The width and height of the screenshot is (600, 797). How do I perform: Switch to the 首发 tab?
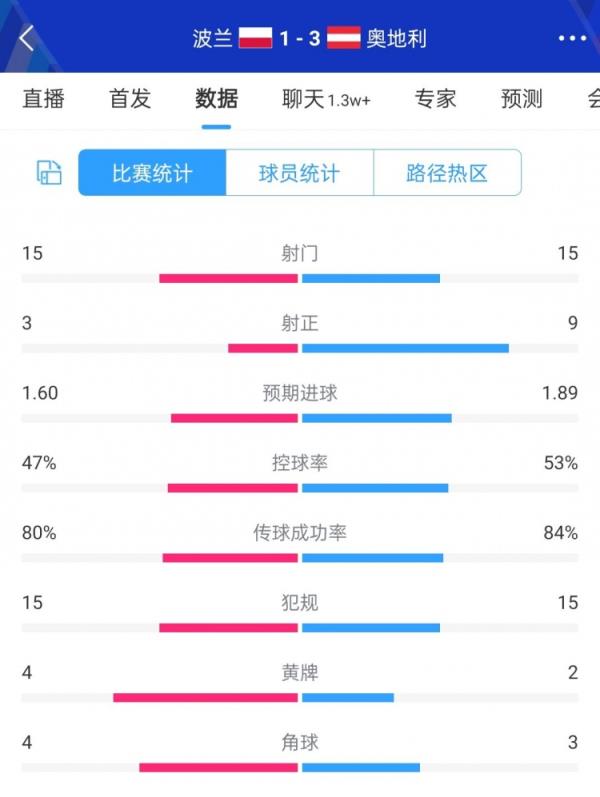click(x=130, y=98)
